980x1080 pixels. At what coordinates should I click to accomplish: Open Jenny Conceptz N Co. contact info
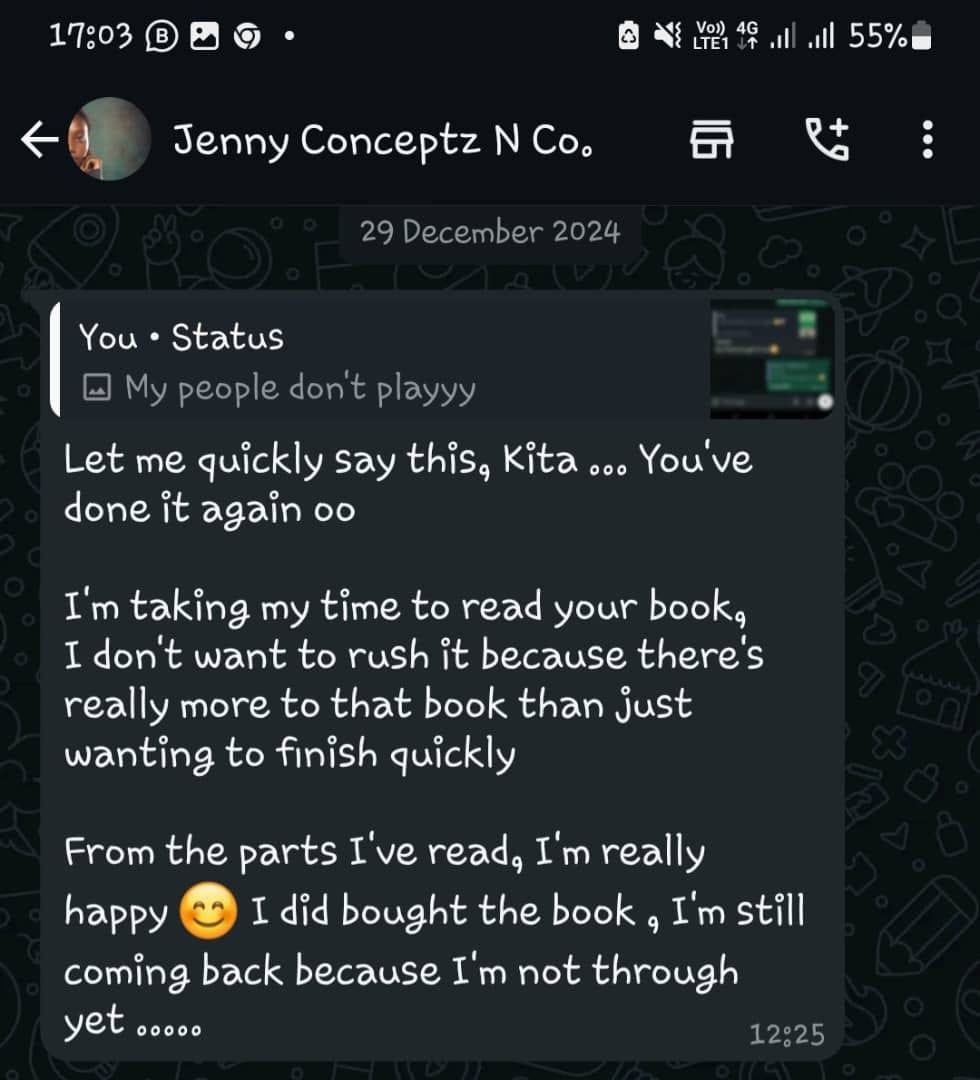[x=384, y=141]
